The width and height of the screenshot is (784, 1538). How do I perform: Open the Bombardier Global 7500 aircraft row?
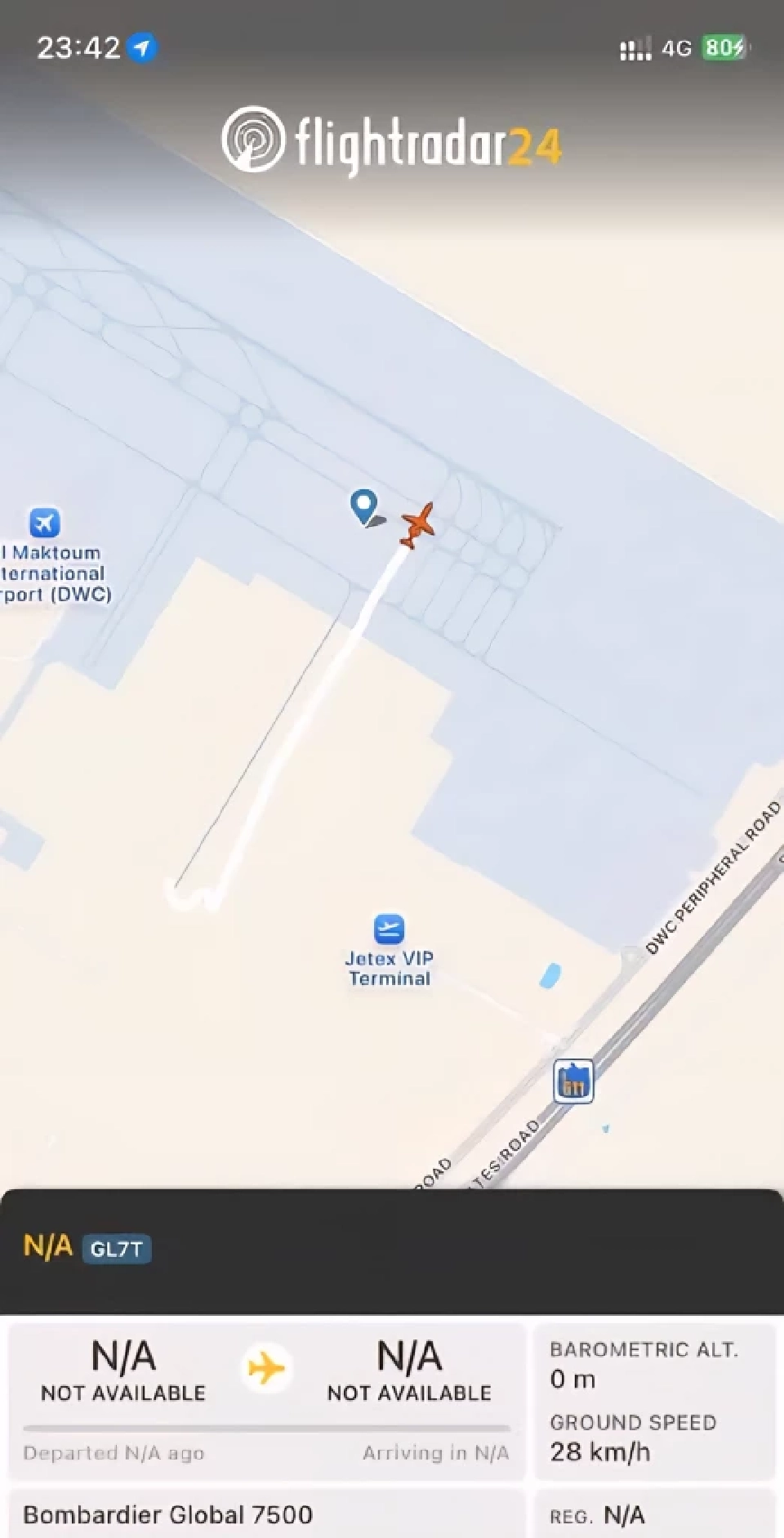coord(266,1514)
